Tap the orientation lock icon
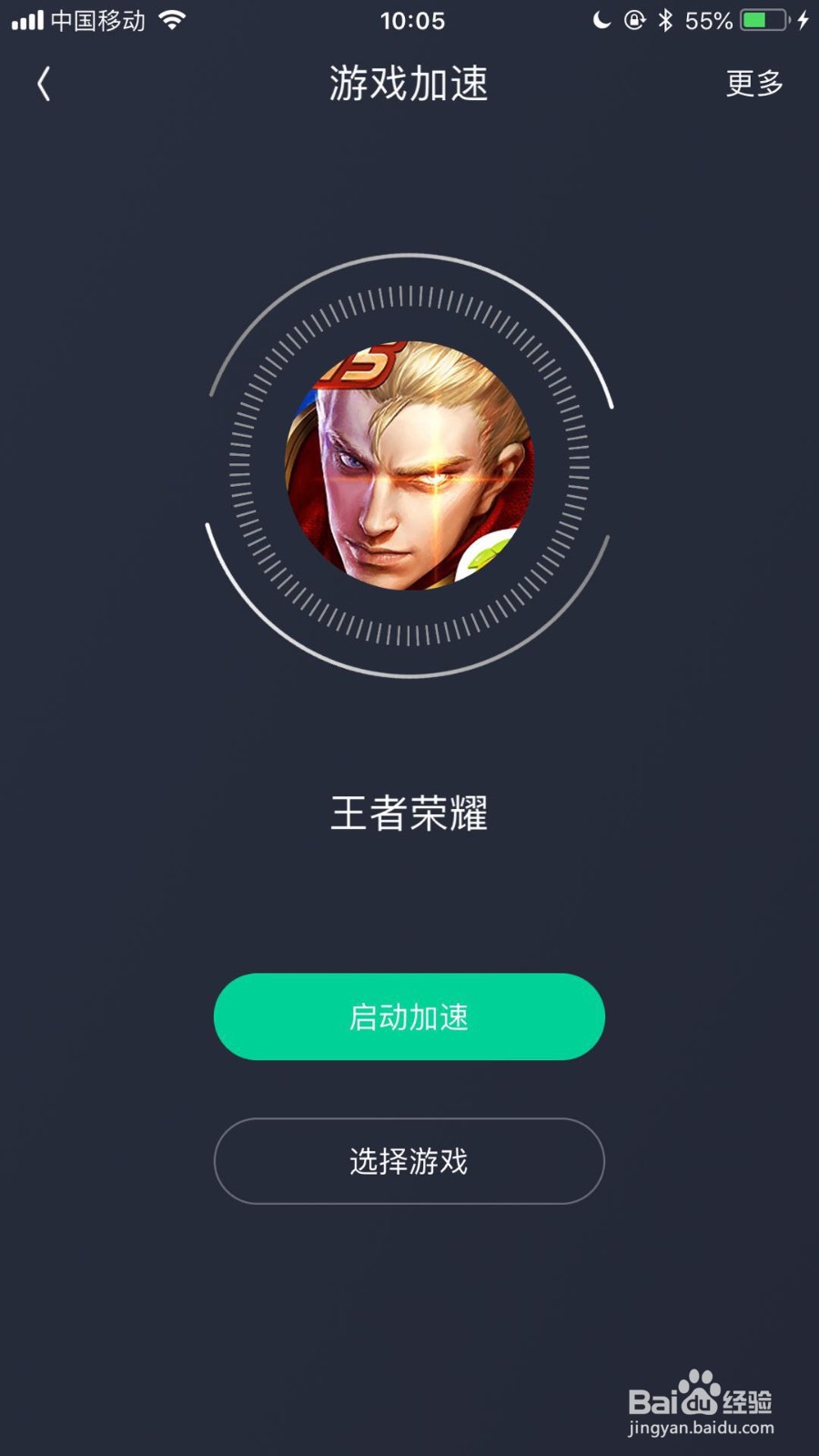The image size is (819, 1456). point(635,20)
